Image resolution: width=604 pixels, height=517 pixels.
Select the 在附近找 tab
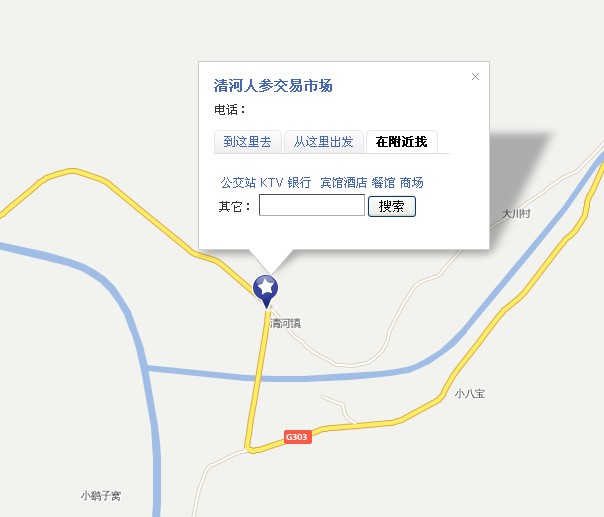pyautogui.click(x=402, y=142)
